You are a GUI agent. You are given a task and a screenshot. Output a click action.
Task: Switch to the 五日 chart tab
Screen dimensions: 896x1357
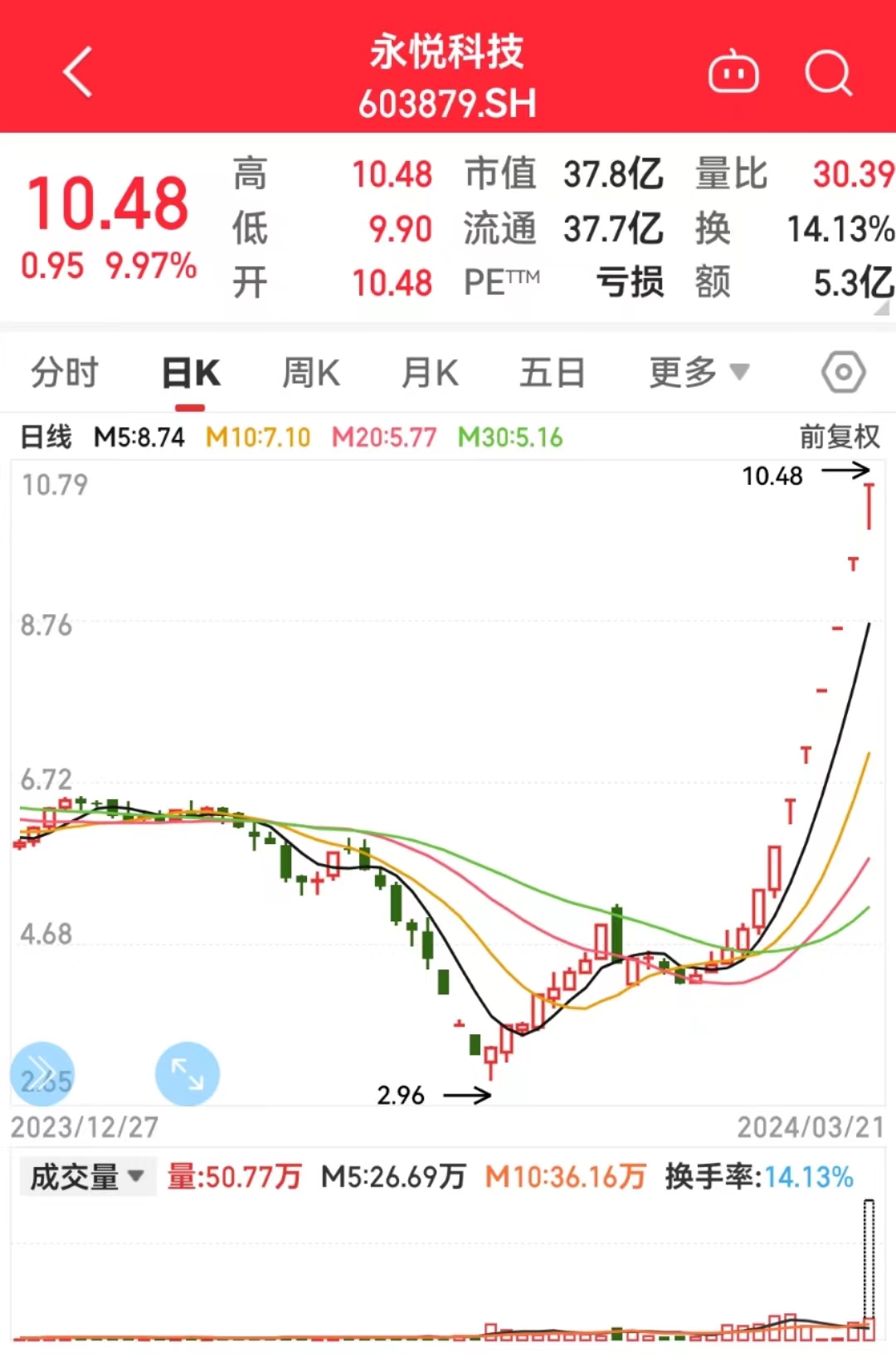pos(553,373)
